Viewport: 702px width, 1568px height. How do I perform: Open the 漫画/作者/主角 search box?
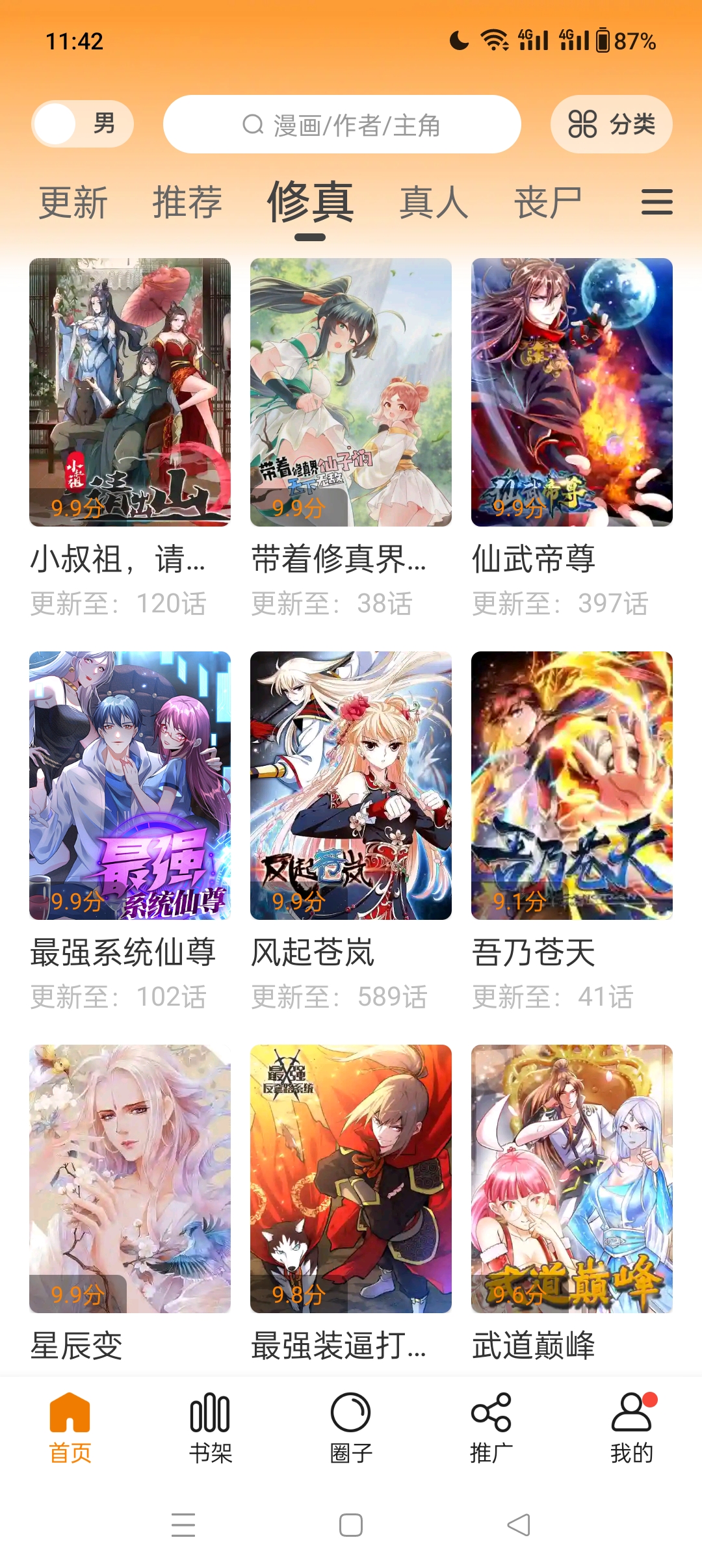click(x=342, y=125)
